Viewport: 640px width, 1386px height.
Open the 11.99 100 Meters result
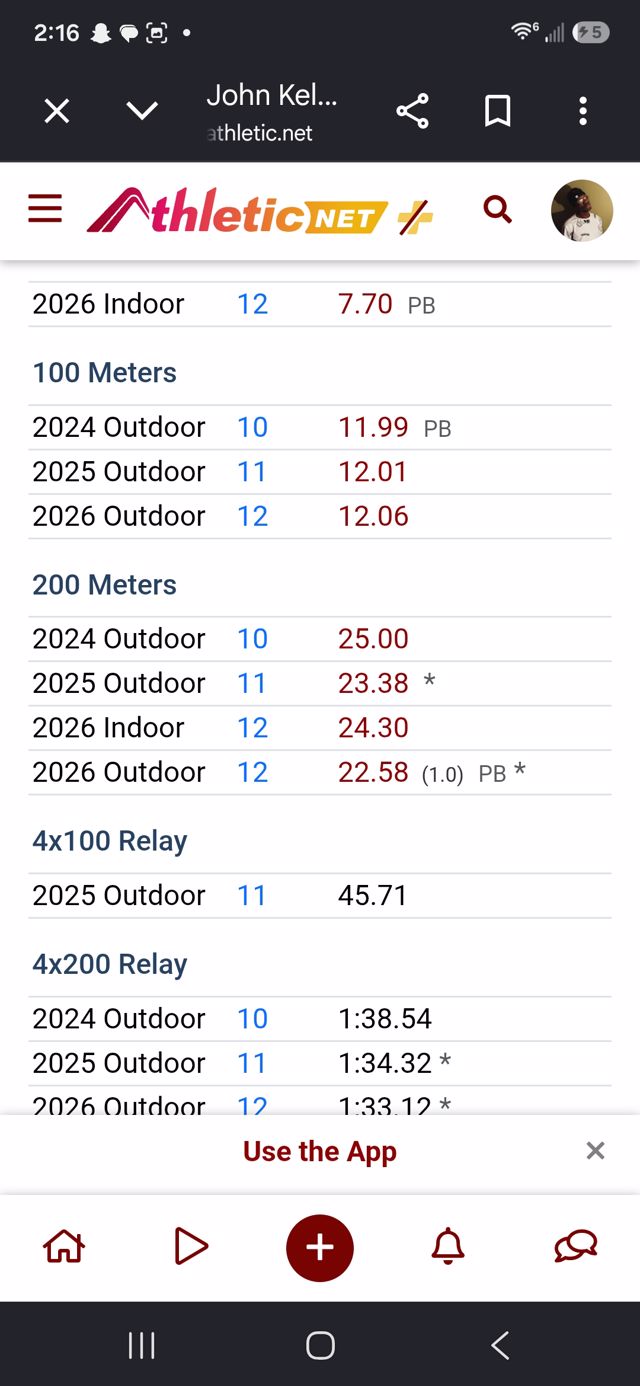point(373,427)
